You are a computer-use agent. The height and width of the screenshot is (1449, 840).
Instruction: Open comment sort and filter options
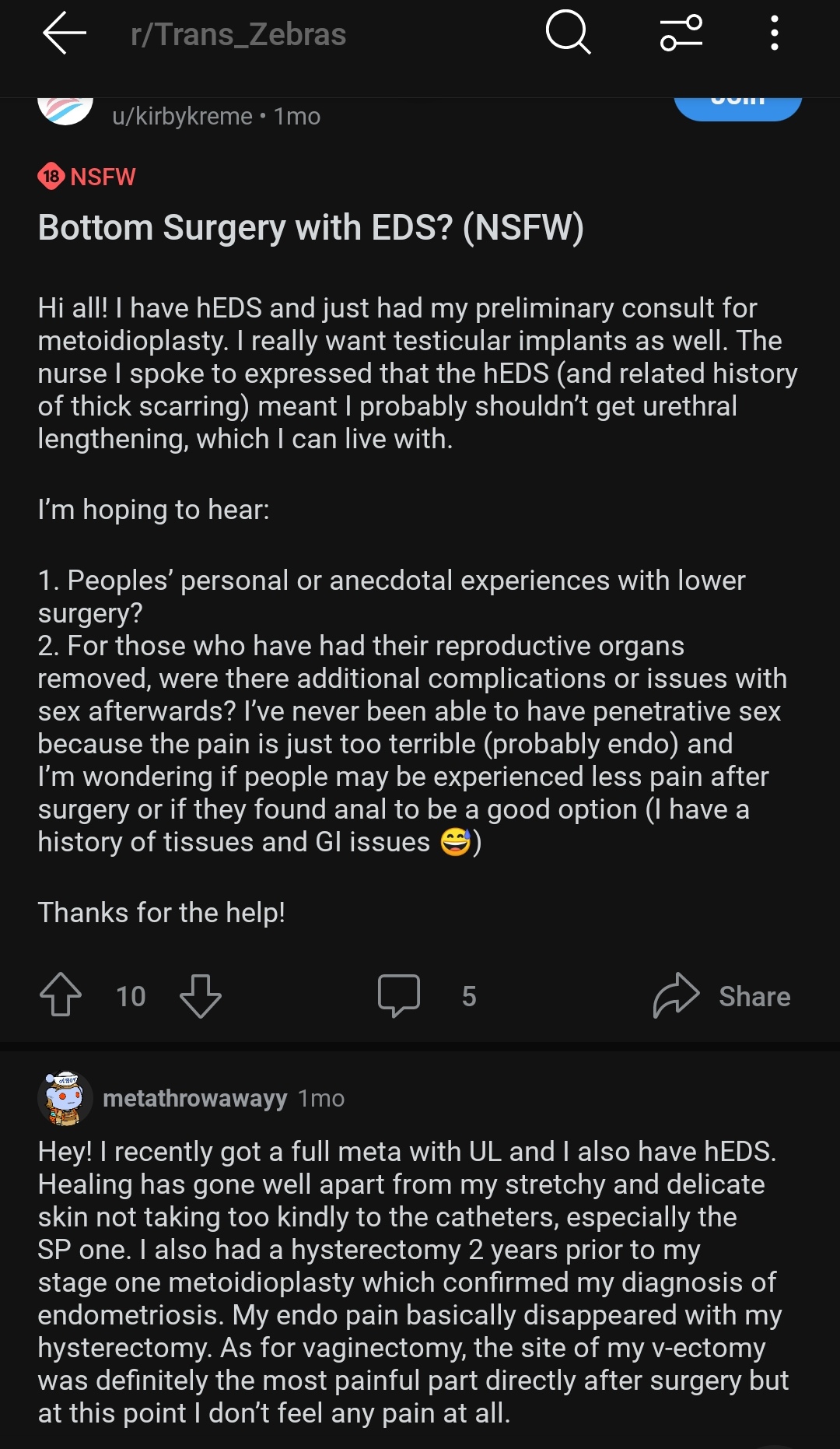[681, 33]
